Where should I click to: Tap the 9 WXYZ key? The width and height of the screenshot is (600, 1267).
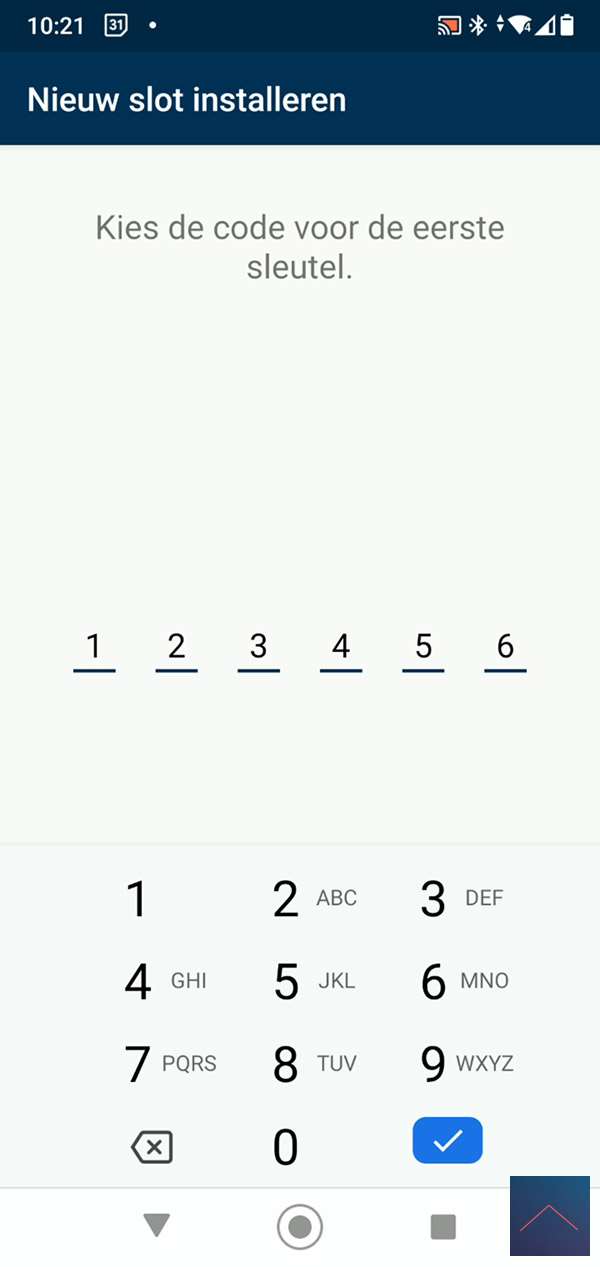(x=449, y=1065)
